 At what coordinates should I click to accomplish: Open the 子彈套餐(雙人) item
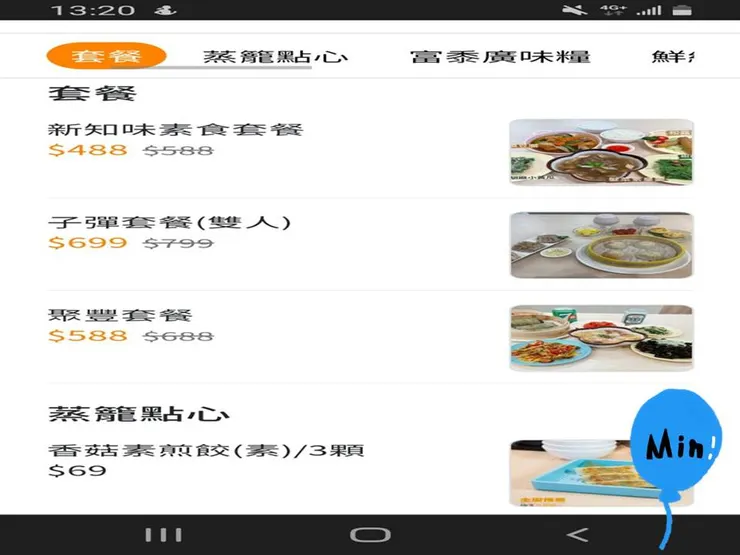coord(170,222)
